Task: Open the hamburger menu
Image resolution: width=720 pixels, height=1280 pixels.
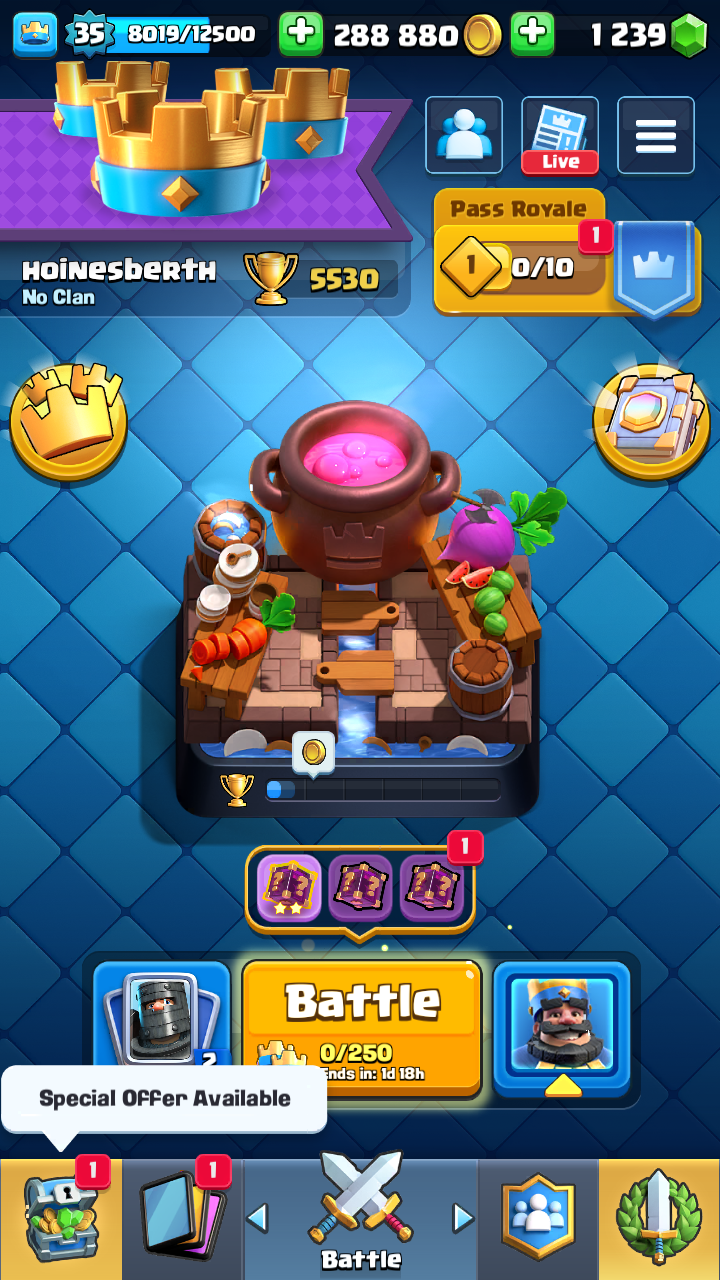Action: tap(656, 136)
